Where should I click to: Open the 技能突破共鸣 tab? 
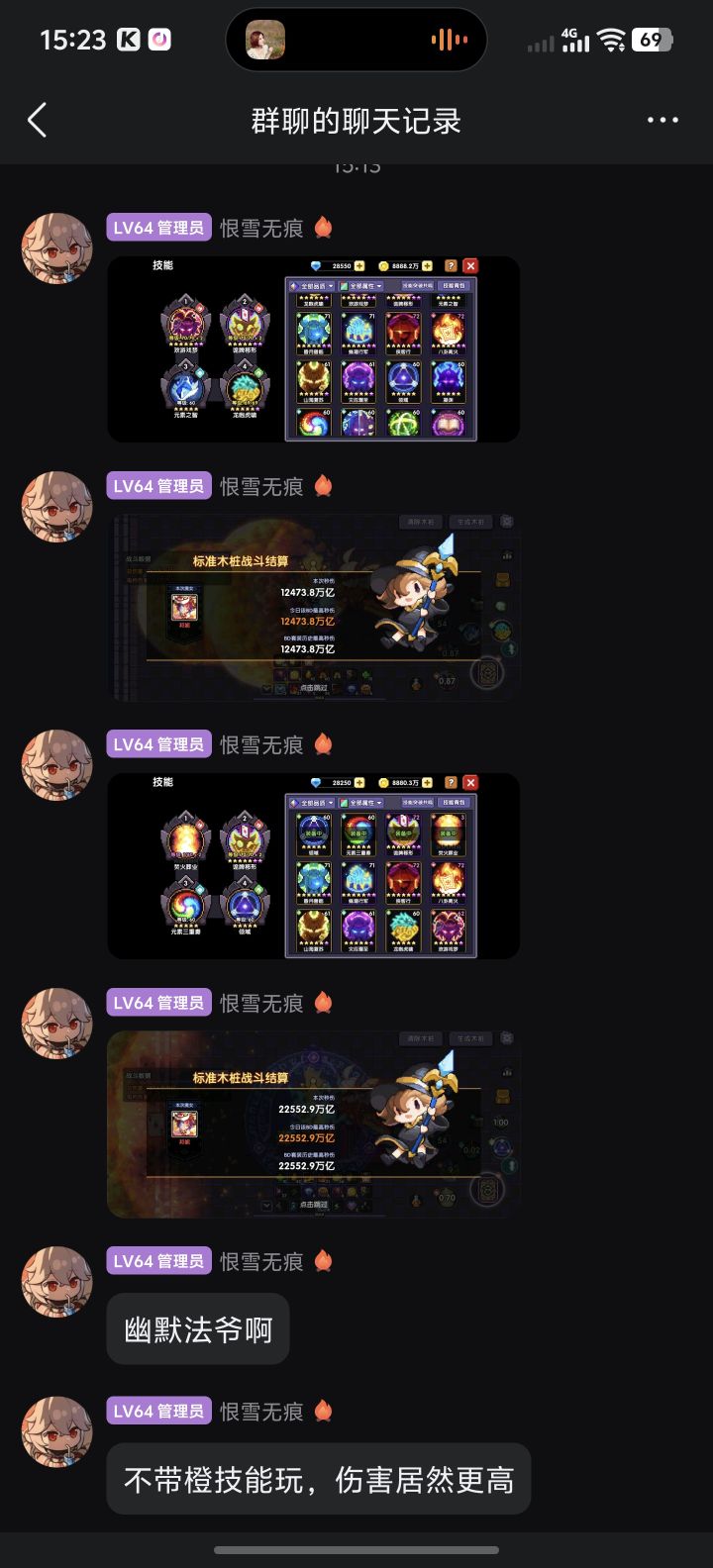pos(417,801)
